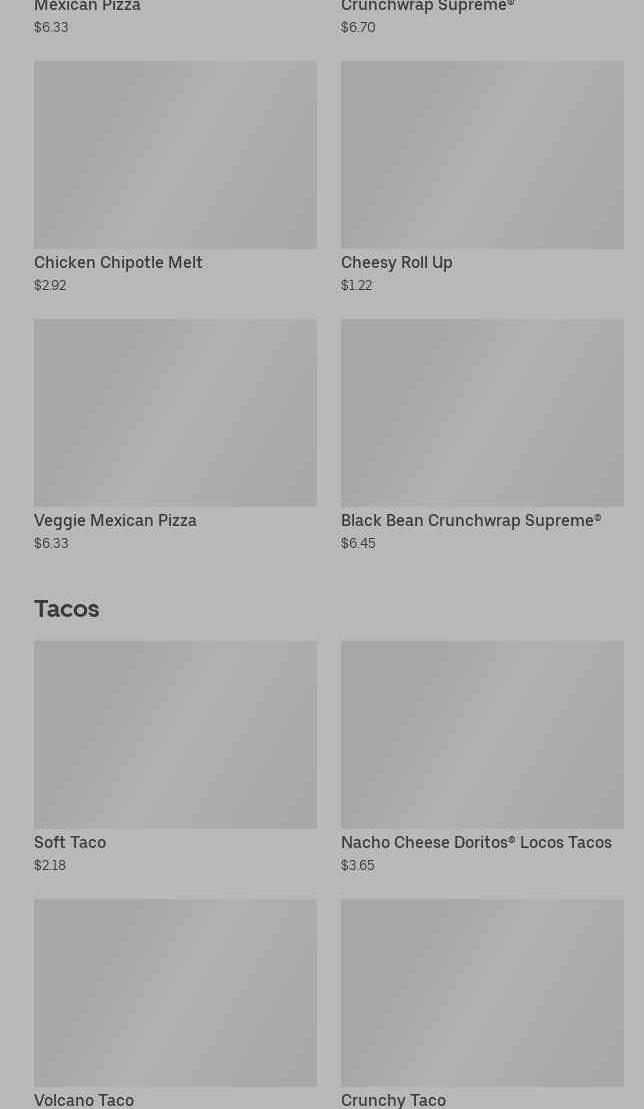View the Veggie Mexican Pizza item

(x=175, y=435)
